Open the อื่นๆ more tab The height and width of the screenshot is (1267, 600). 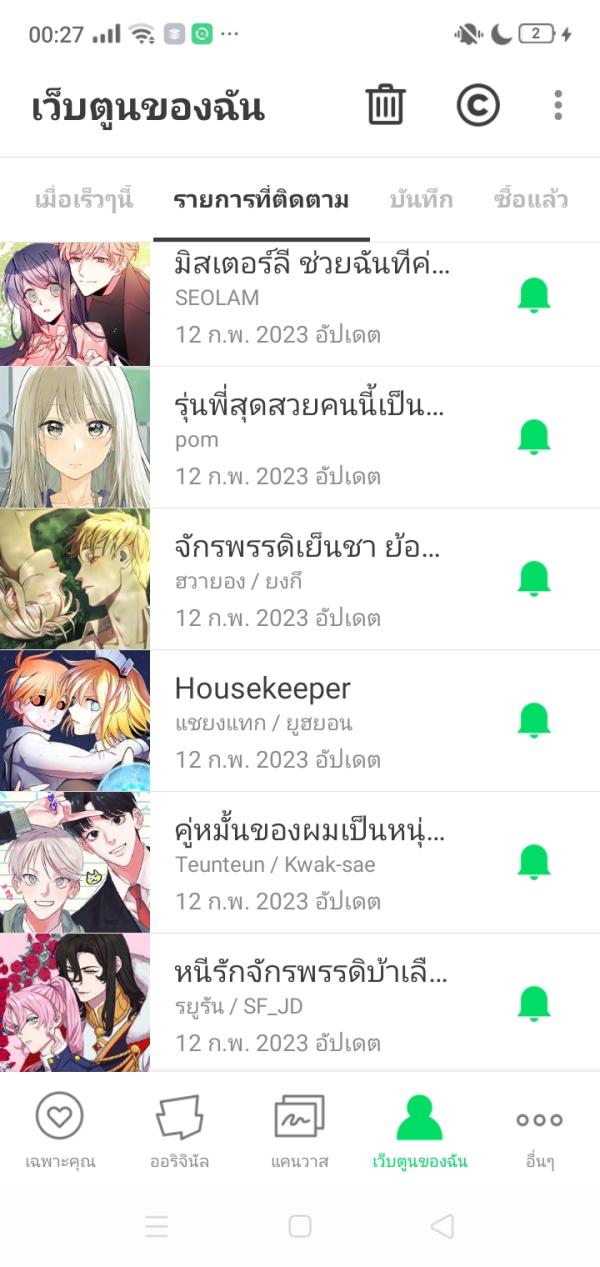pyautogui.click(x=539, y=1130)
